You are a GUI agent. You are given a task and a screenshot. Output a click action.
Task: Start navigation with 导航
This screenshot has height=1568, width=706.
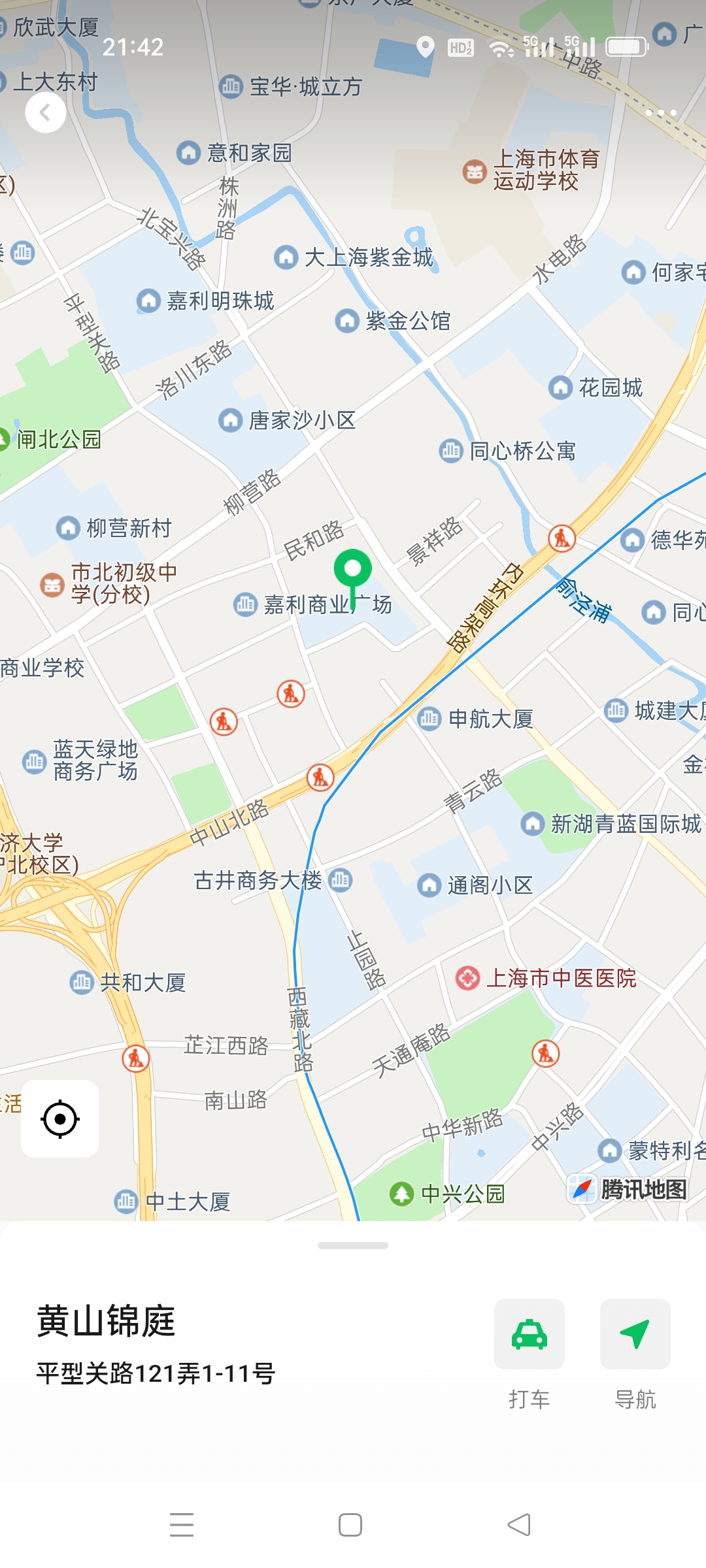tap(635, 1334)
